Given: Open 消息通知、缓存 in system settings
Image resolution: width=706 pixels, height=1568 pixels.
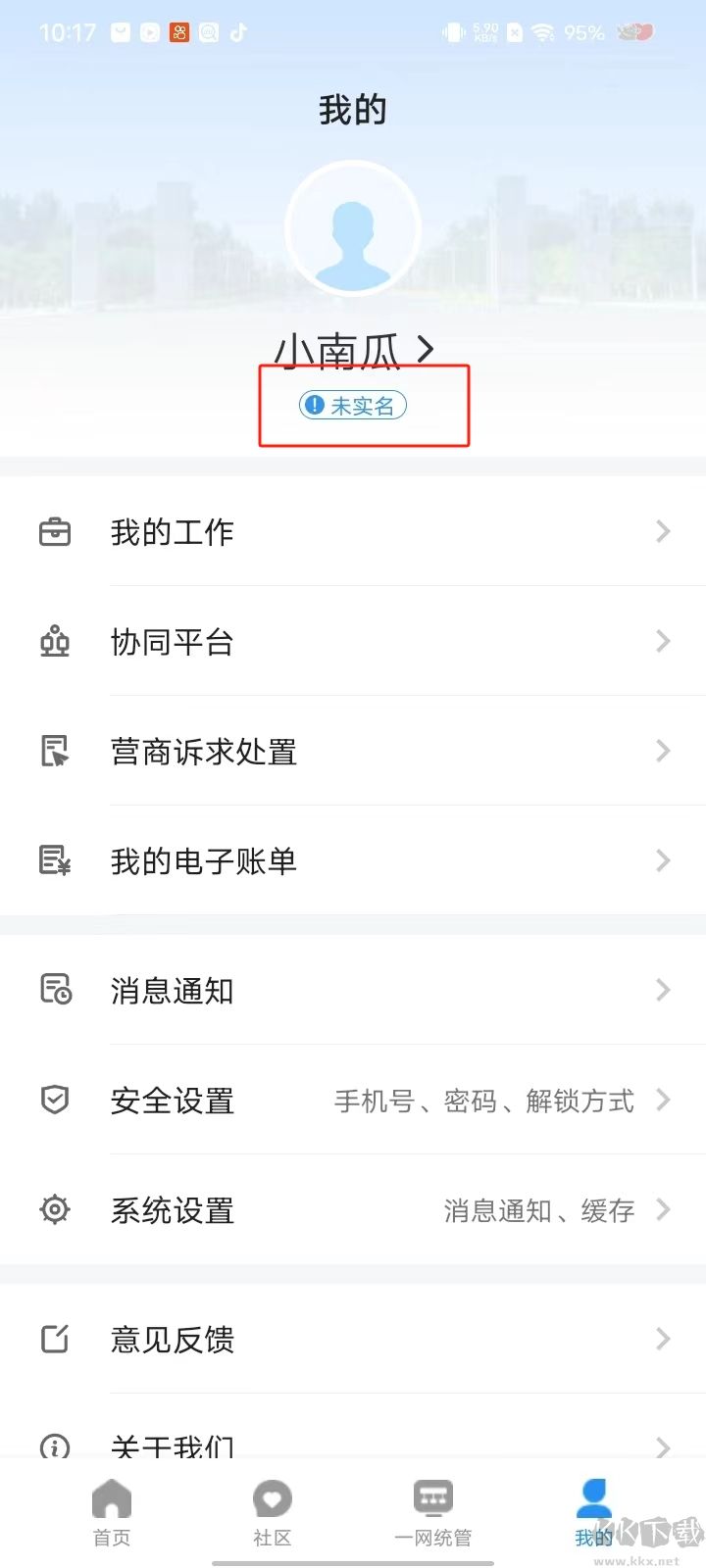Looking at the screenshot, I should coord(539,1211).
